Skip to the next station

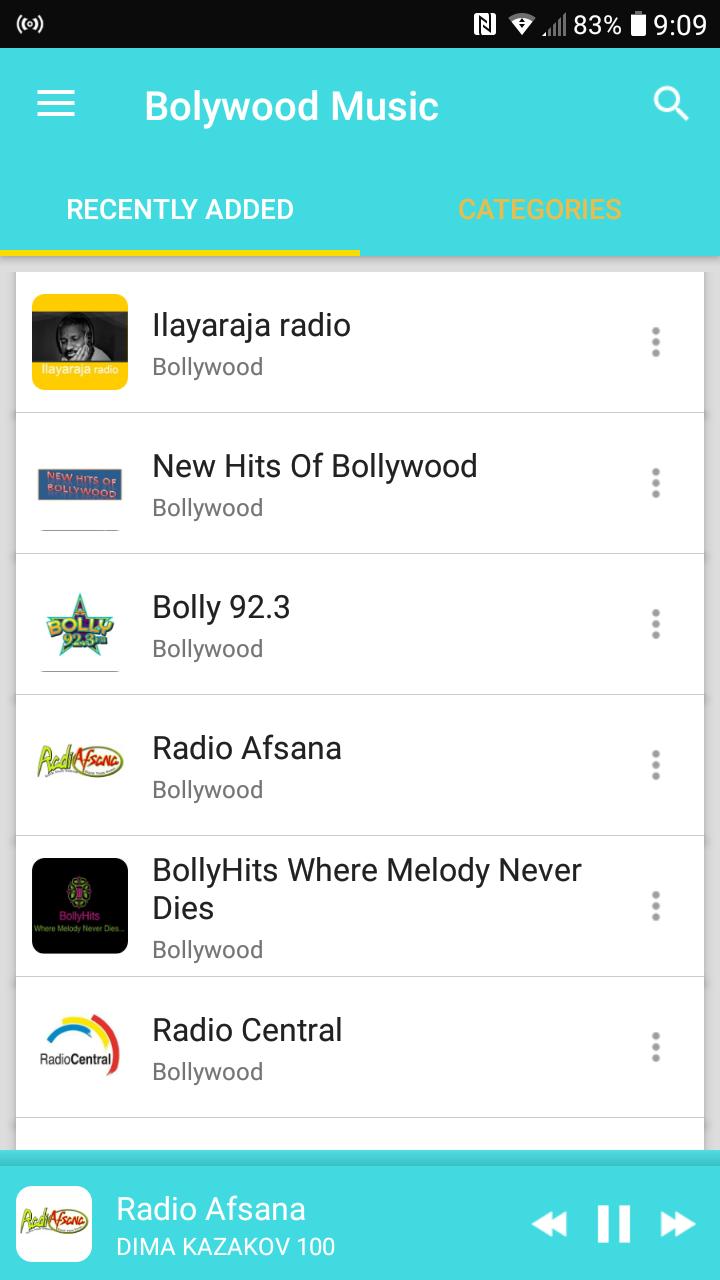point(678,1224)
